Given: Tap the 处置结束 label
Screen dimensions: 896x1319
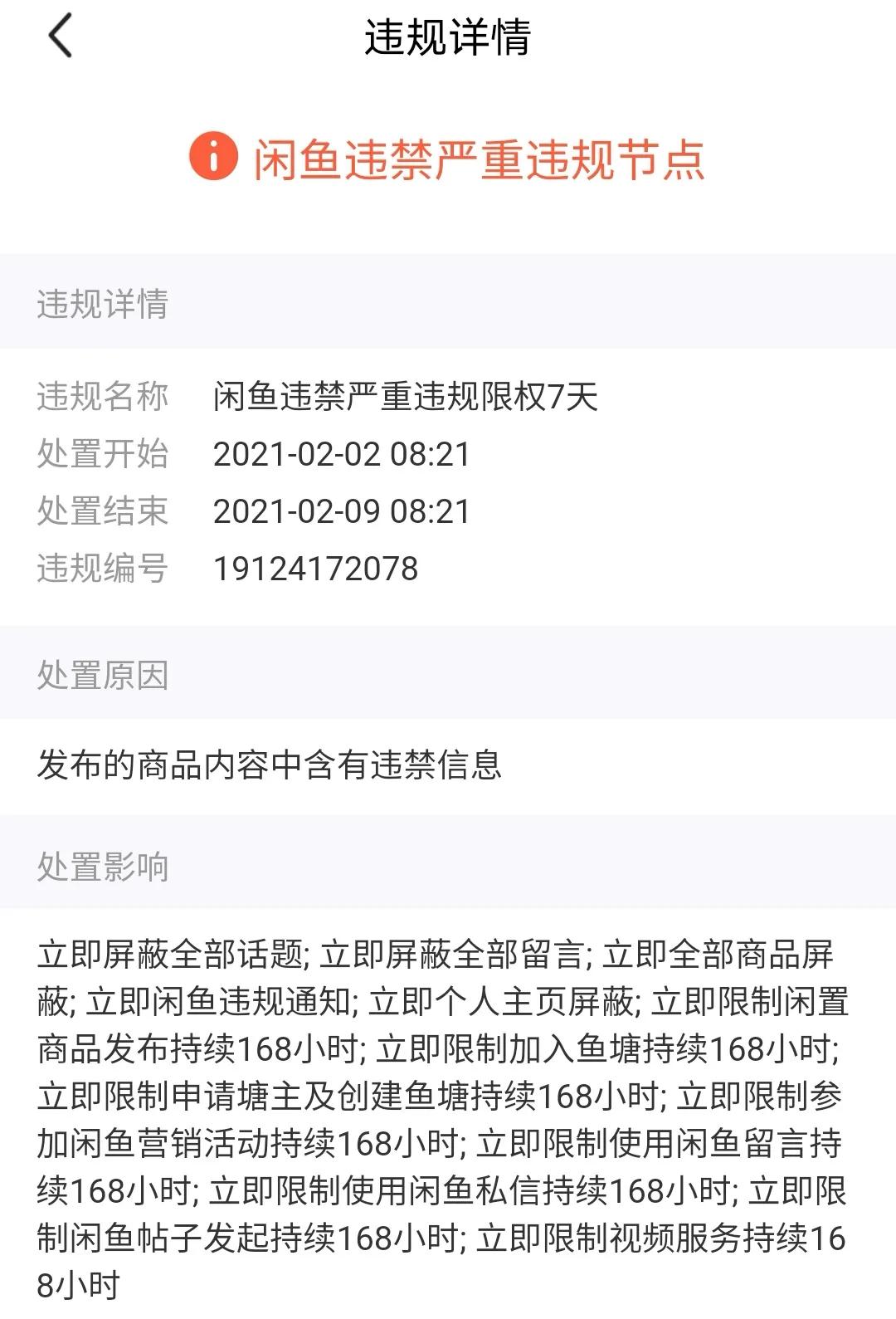Looking at the screenshot, I should coord(101,512).
